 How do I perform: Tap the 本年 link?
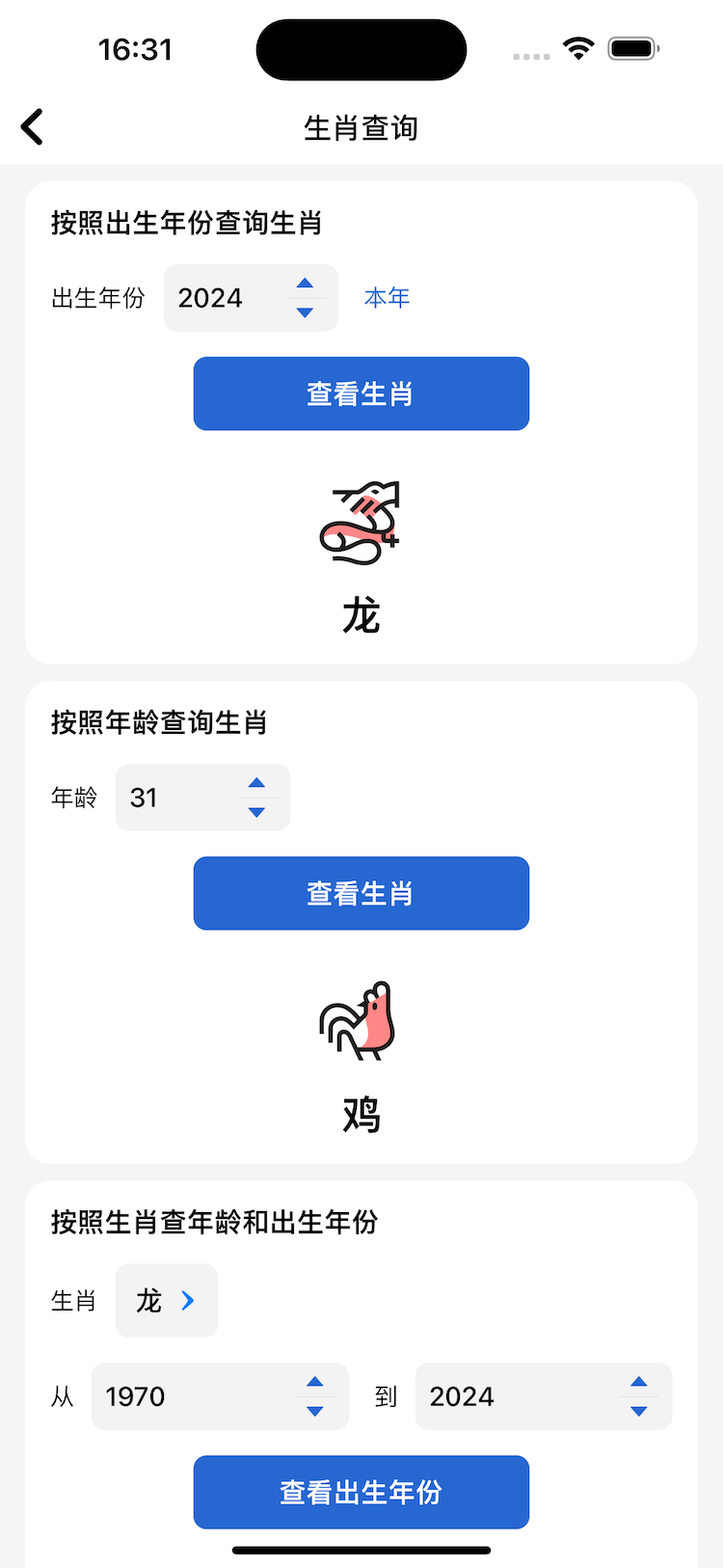[387, 298]
